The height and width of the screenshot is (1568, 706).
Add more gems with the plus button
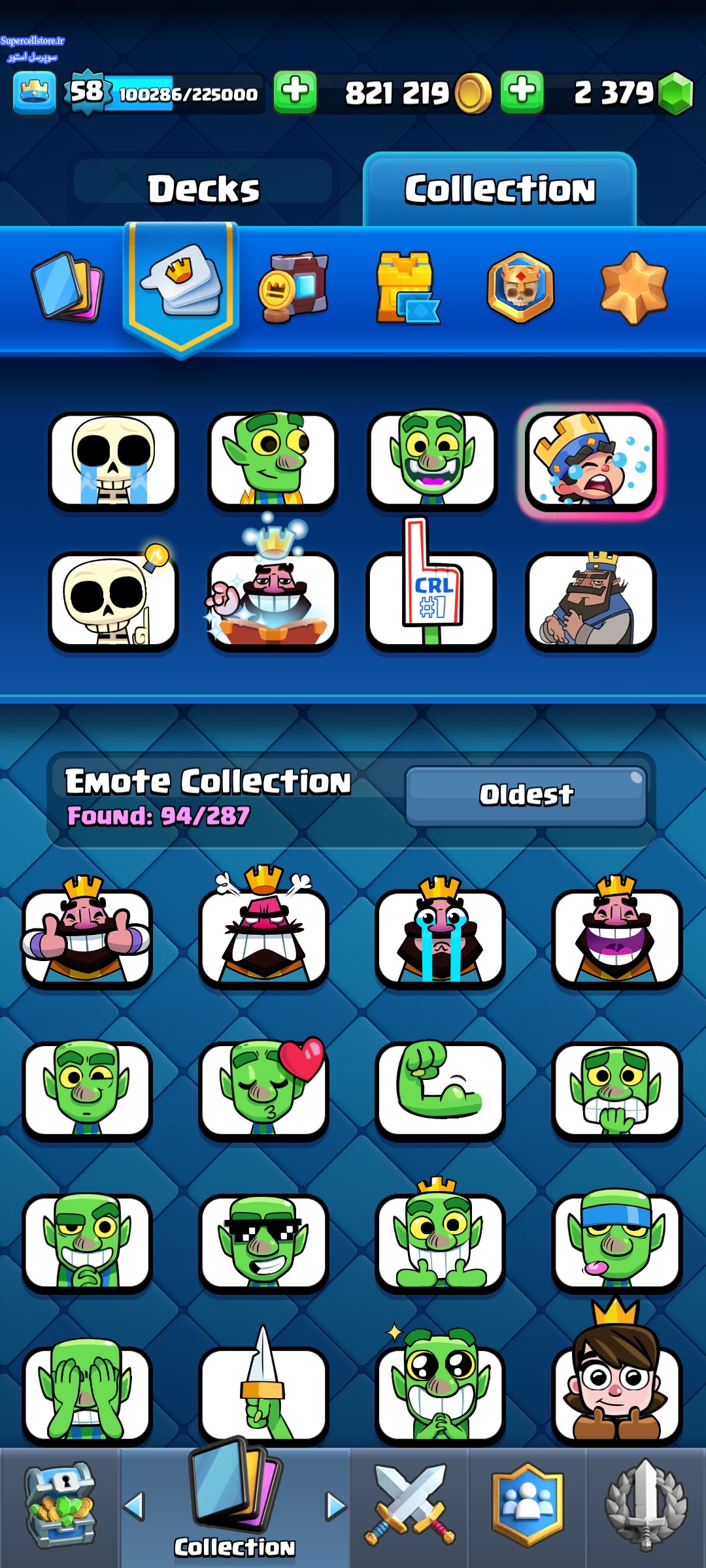pyautogui.click(x=522, y=92)
